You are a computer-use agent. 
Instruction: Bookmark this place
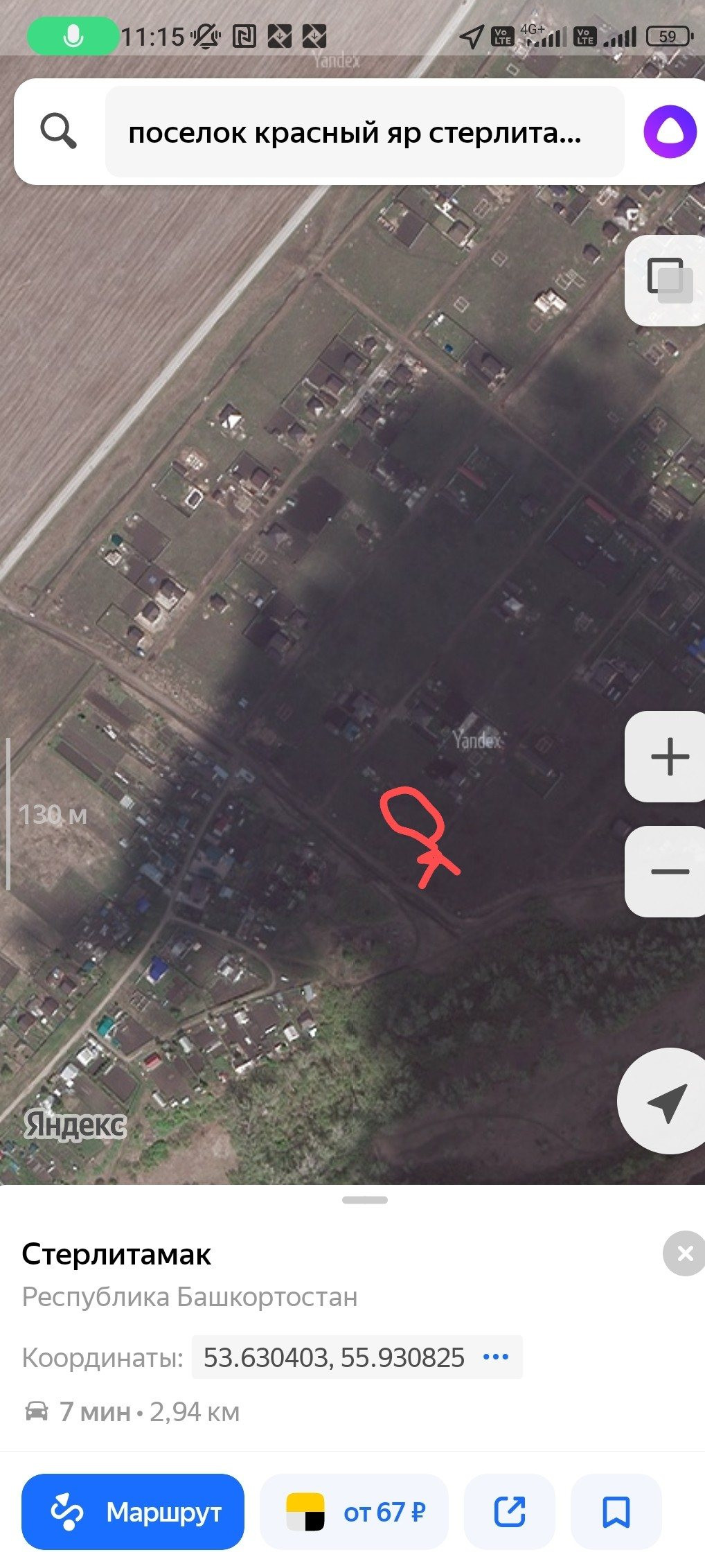[616, 1511]
